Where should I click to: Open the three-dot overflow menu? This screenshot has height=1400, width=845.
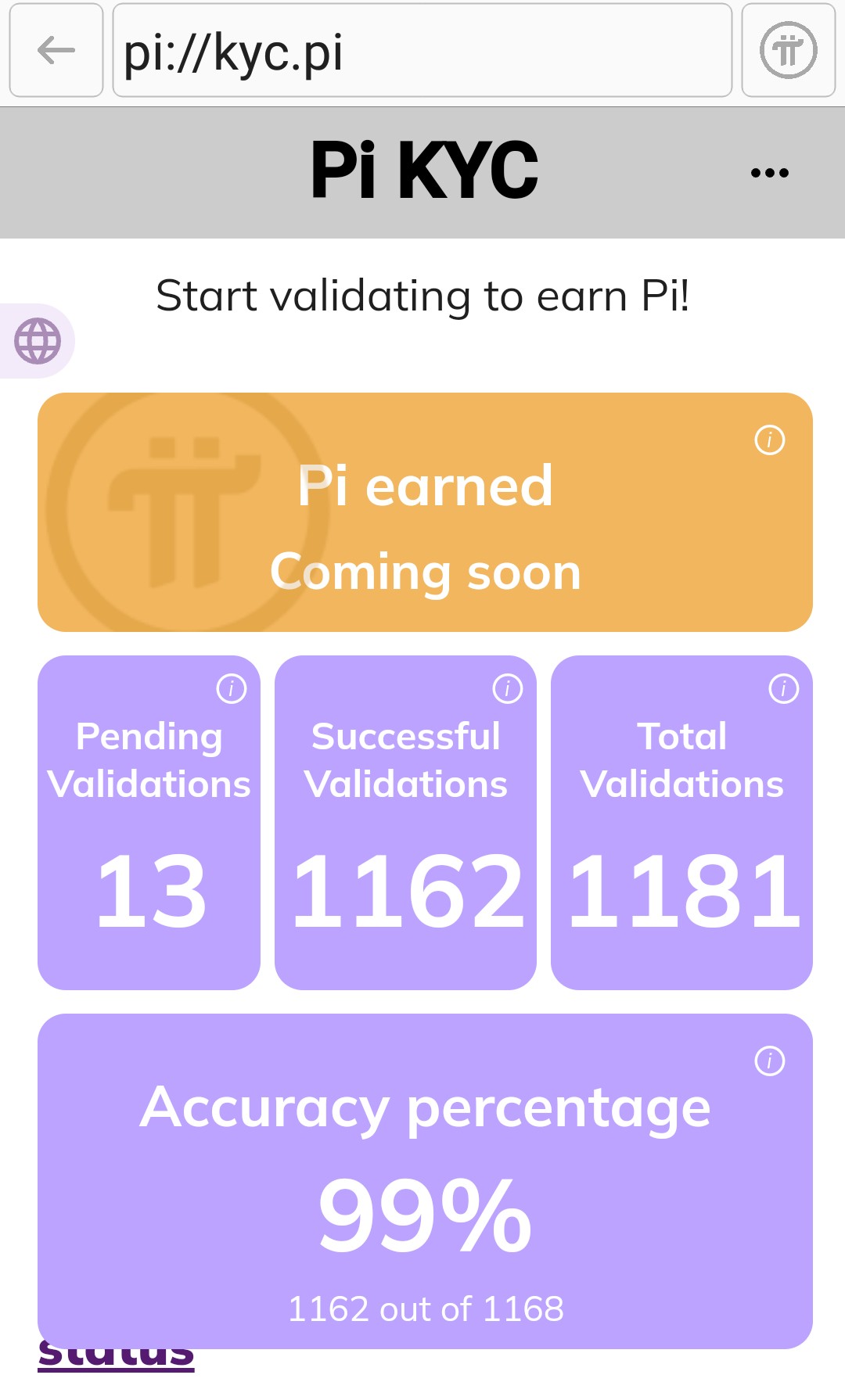click(x=769, y=173)
